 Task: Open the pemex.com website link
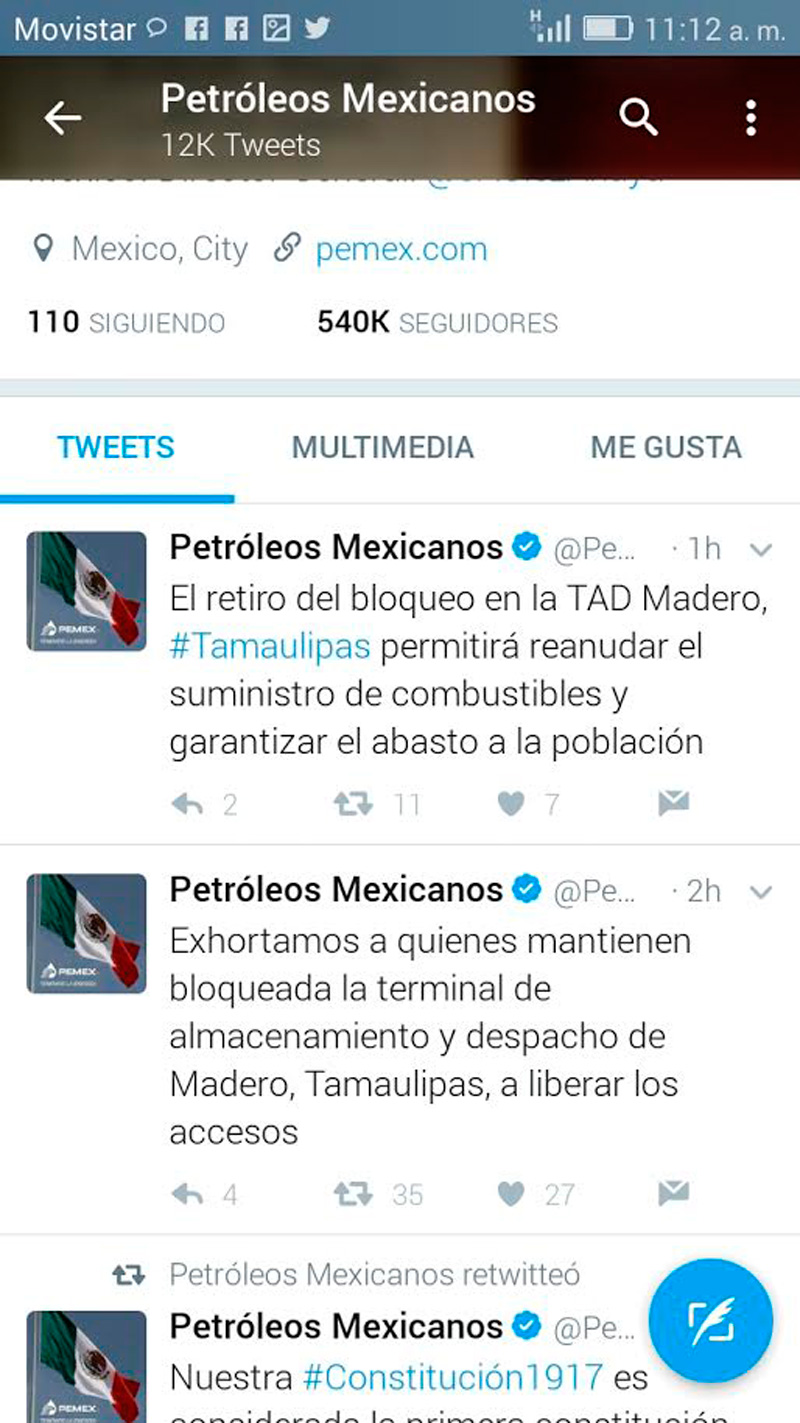401,248
